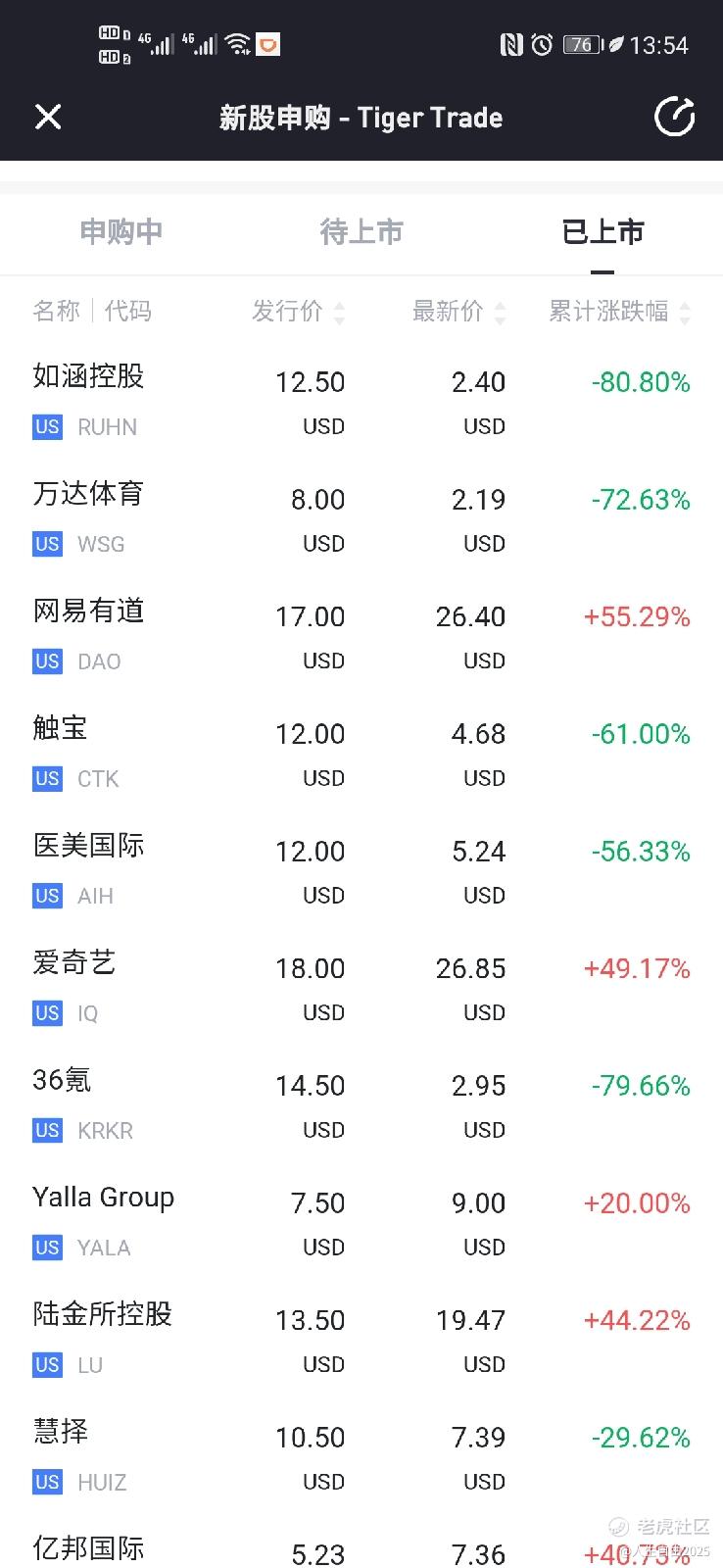View 网易有道 DAO stock details
This screenshot has height=1568, width=723.
pos(361,635)
